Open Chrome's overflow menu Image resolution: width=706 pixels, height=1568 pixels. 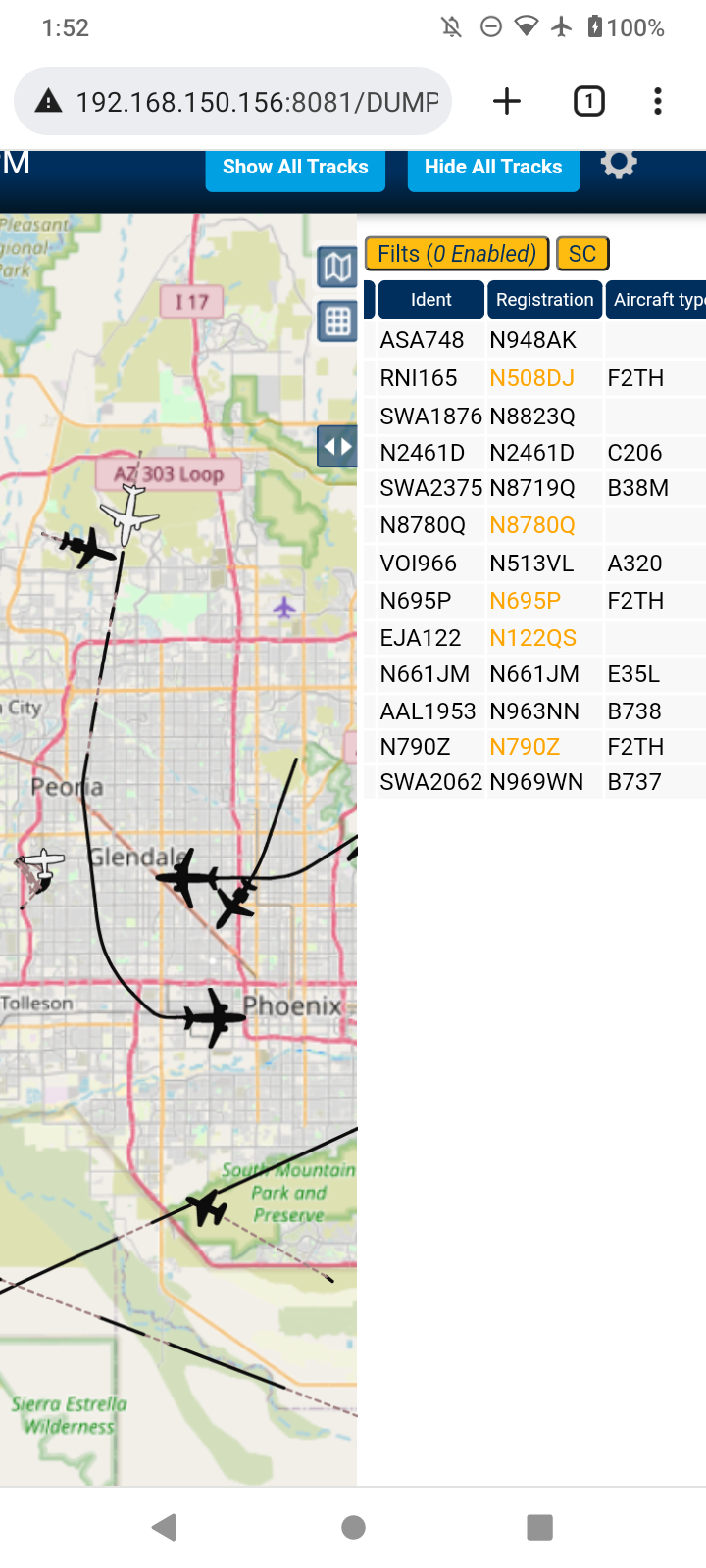(x=658, y=101)
